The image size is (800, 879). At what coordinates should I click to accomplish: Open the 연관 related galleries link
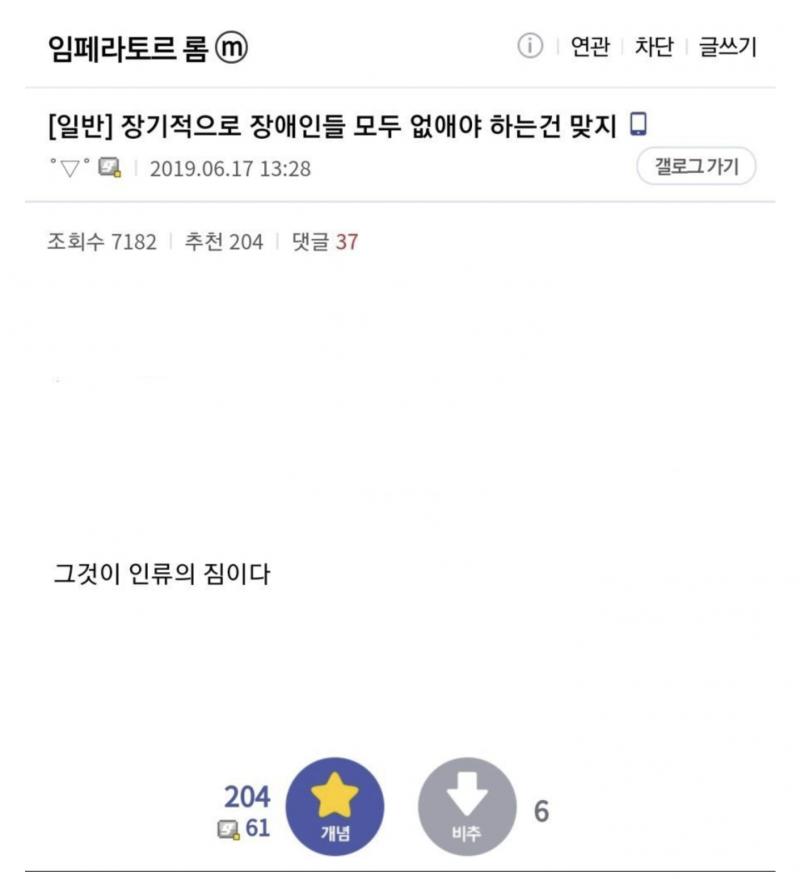coord(590,47)
